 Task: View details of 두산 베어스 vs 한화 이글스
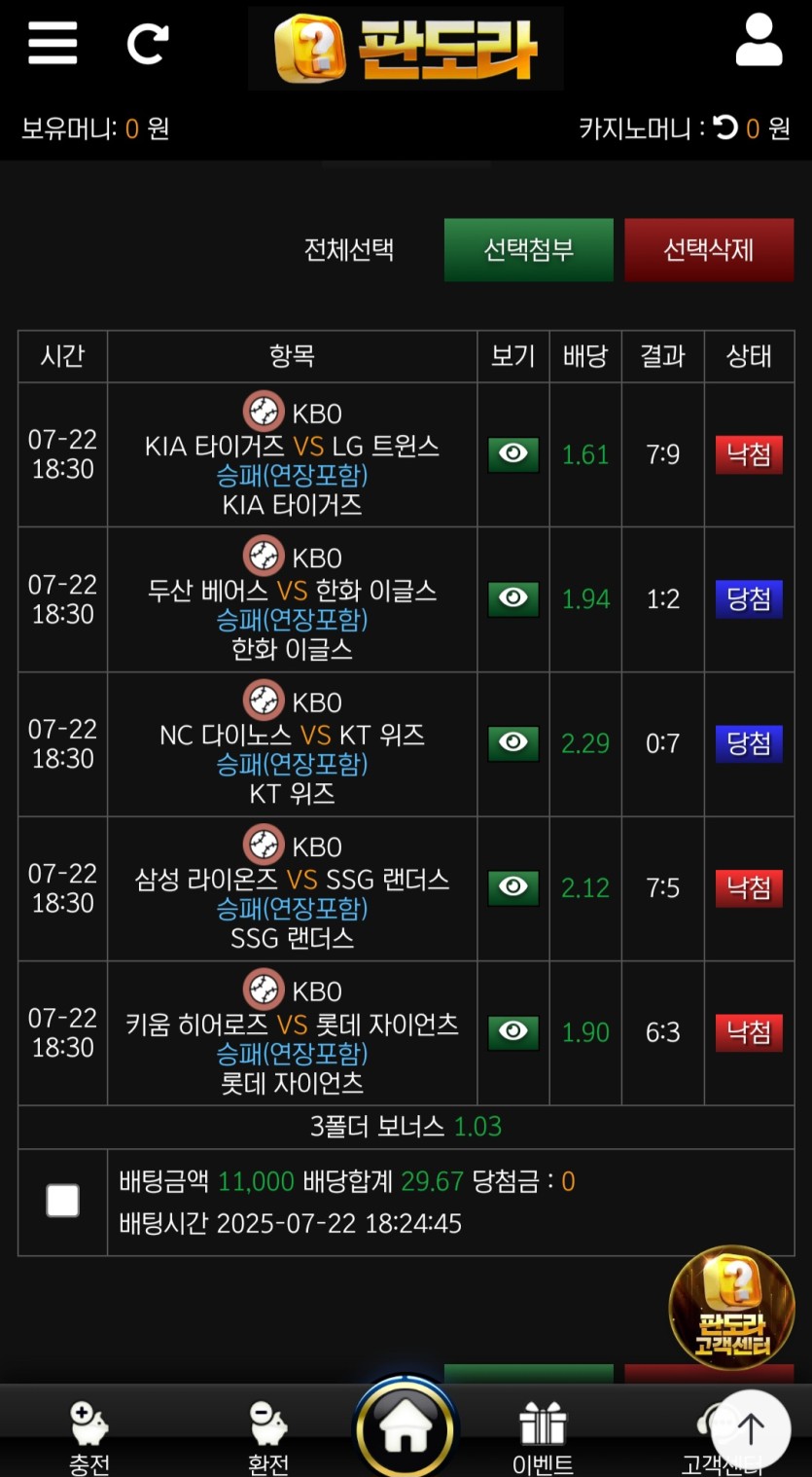pyautogui.click(x=512, y=598)
